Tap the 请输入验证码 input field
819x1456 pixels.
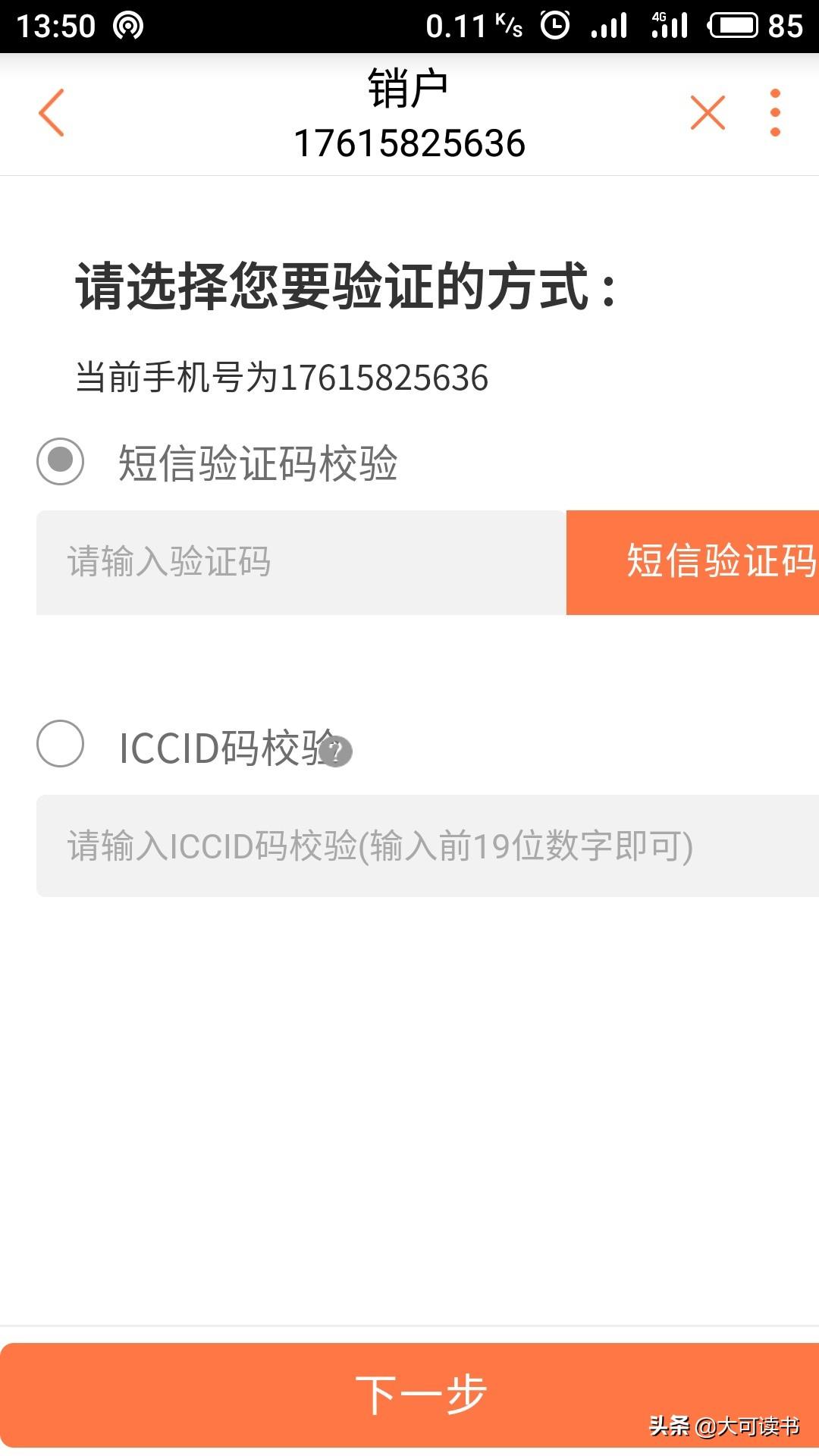pyautogui.click(x=300, y=563)
